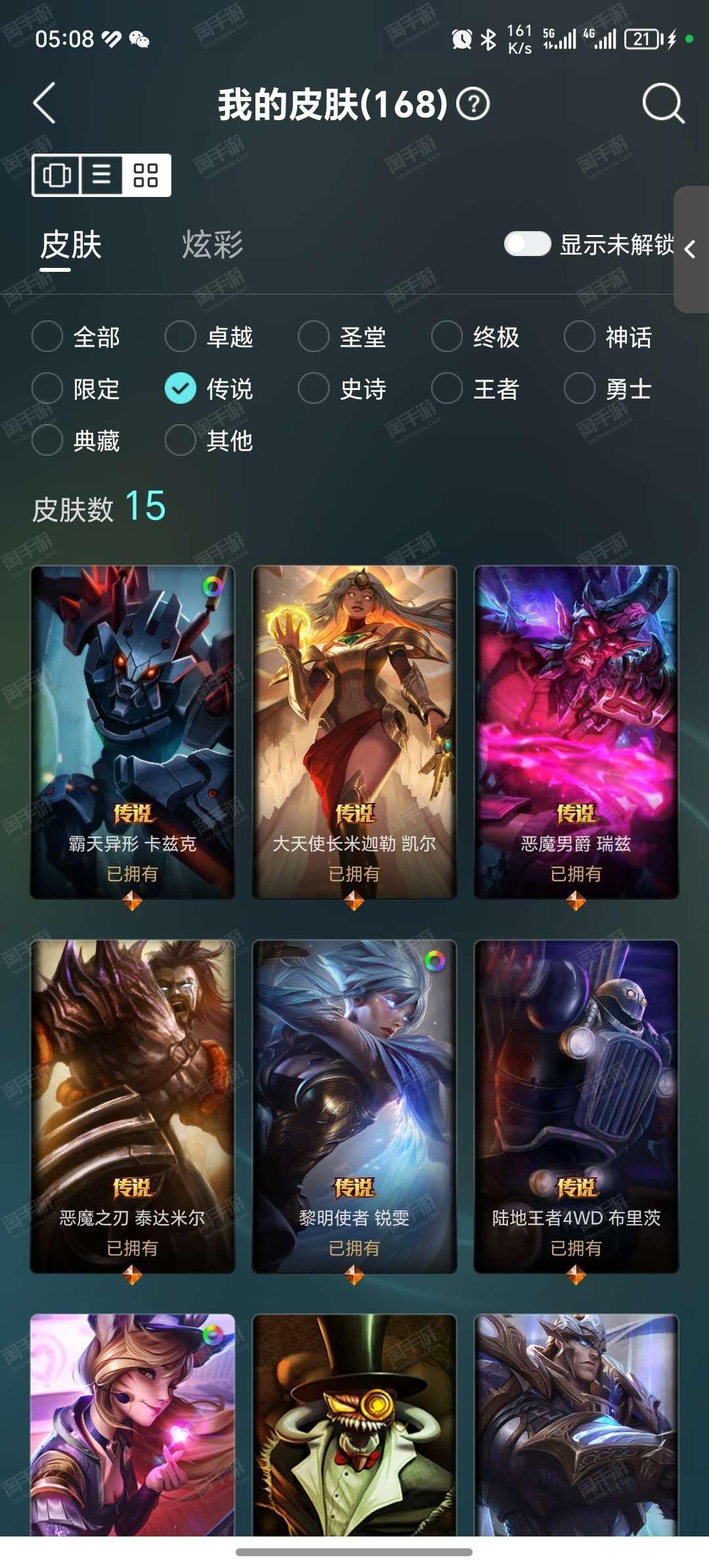Pick the 神话 filter option

[609, 337]
